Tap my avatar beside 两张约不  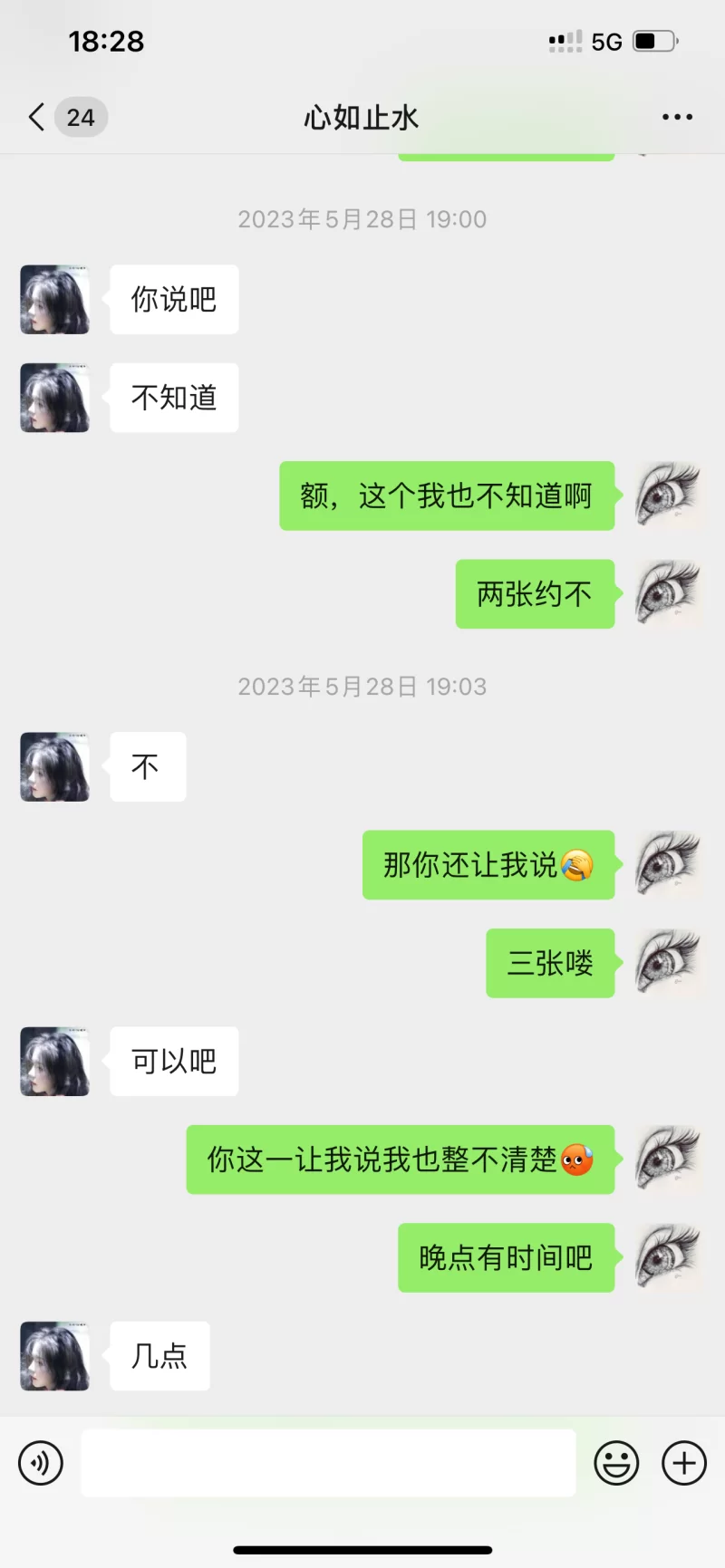(669, 594)
